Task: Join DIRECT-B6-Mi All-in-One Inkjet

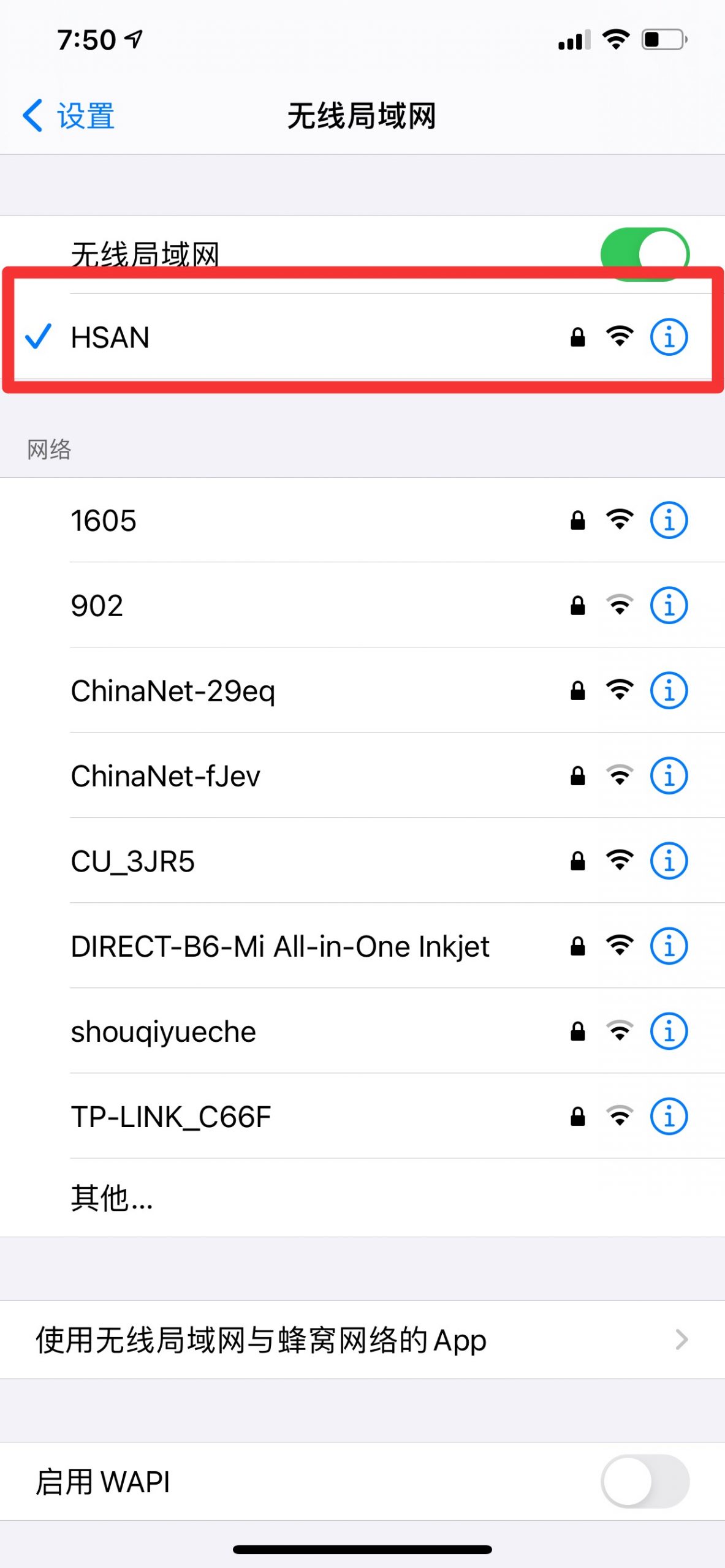Action: (x=362, y=946)
